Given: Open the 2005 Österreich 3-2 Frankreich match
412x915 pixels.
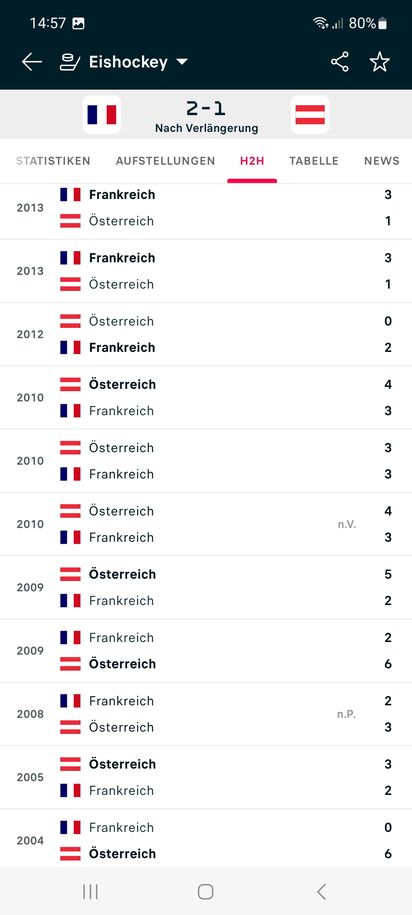Looking at the screenshot, I should pos(206,777).
